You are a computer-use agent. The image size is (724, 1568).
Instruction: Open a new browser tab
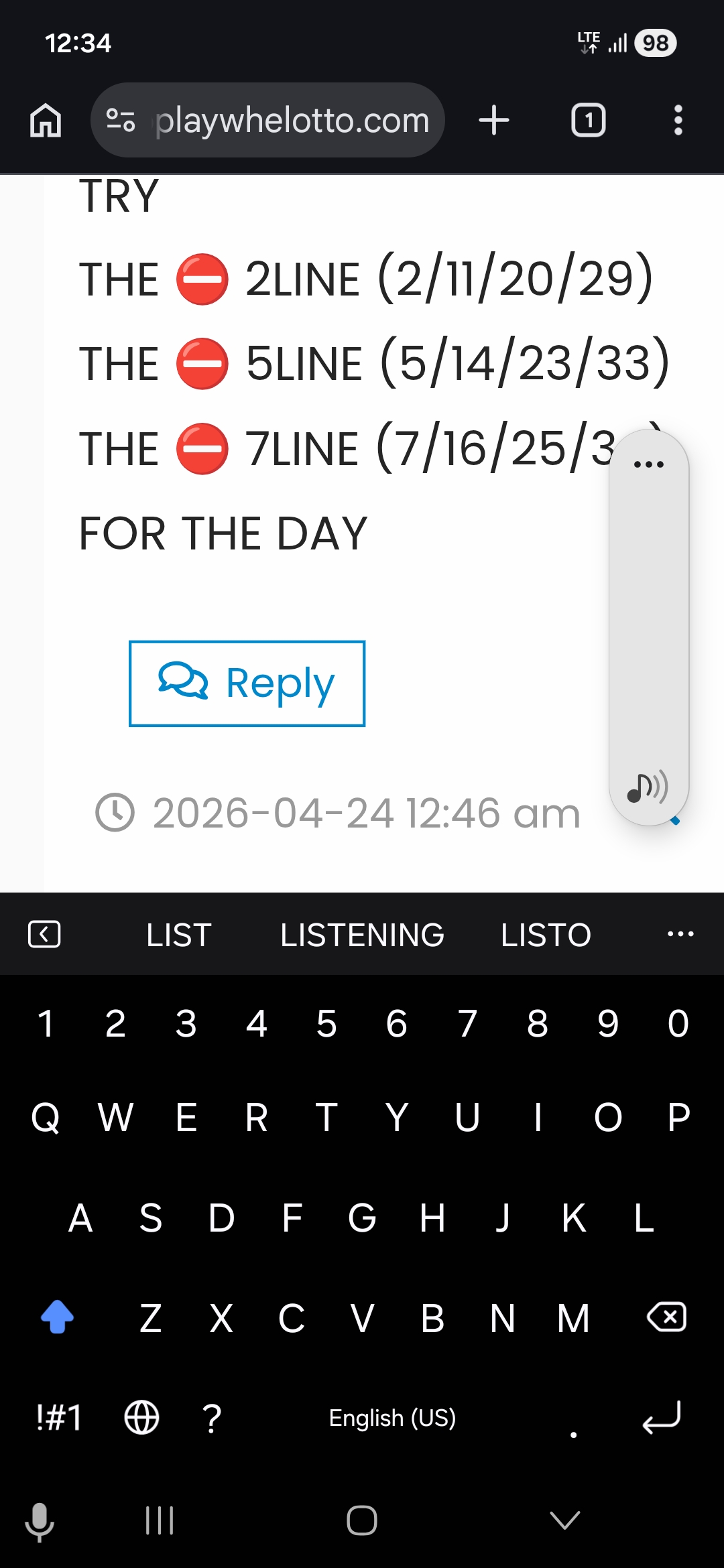(494, 121)
